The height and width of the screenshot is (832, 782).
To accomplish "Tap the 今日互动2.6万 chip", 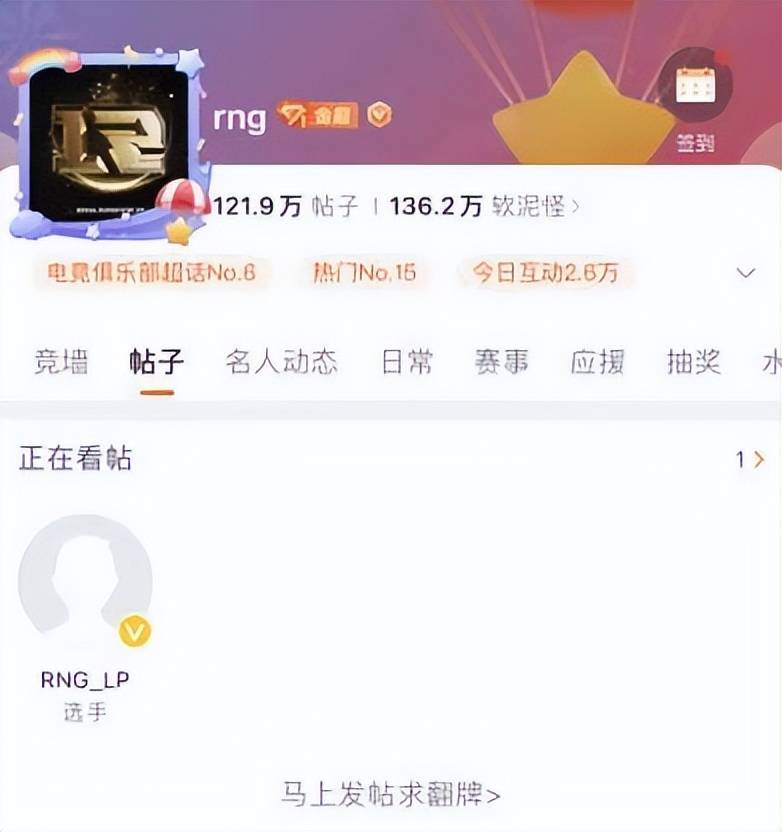I will (545, 273).
